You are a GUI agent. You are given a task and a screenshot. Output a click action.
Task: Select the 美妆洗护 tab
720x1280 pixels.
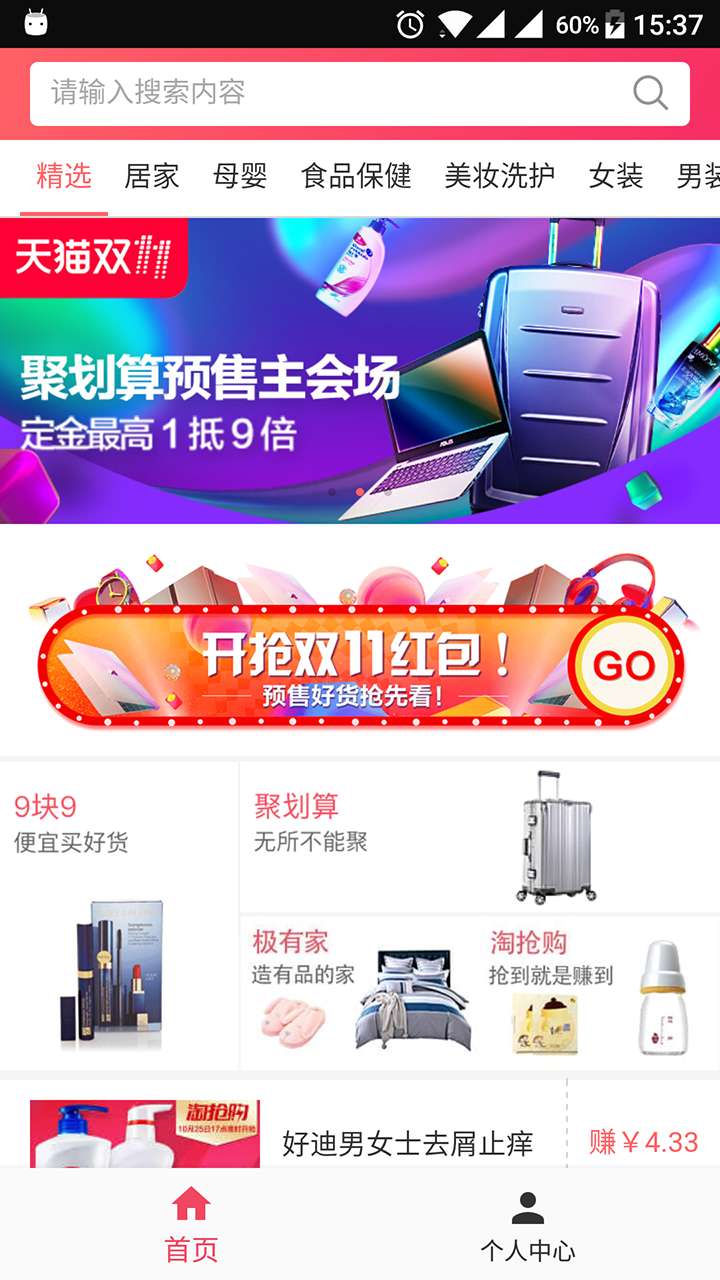500,177
